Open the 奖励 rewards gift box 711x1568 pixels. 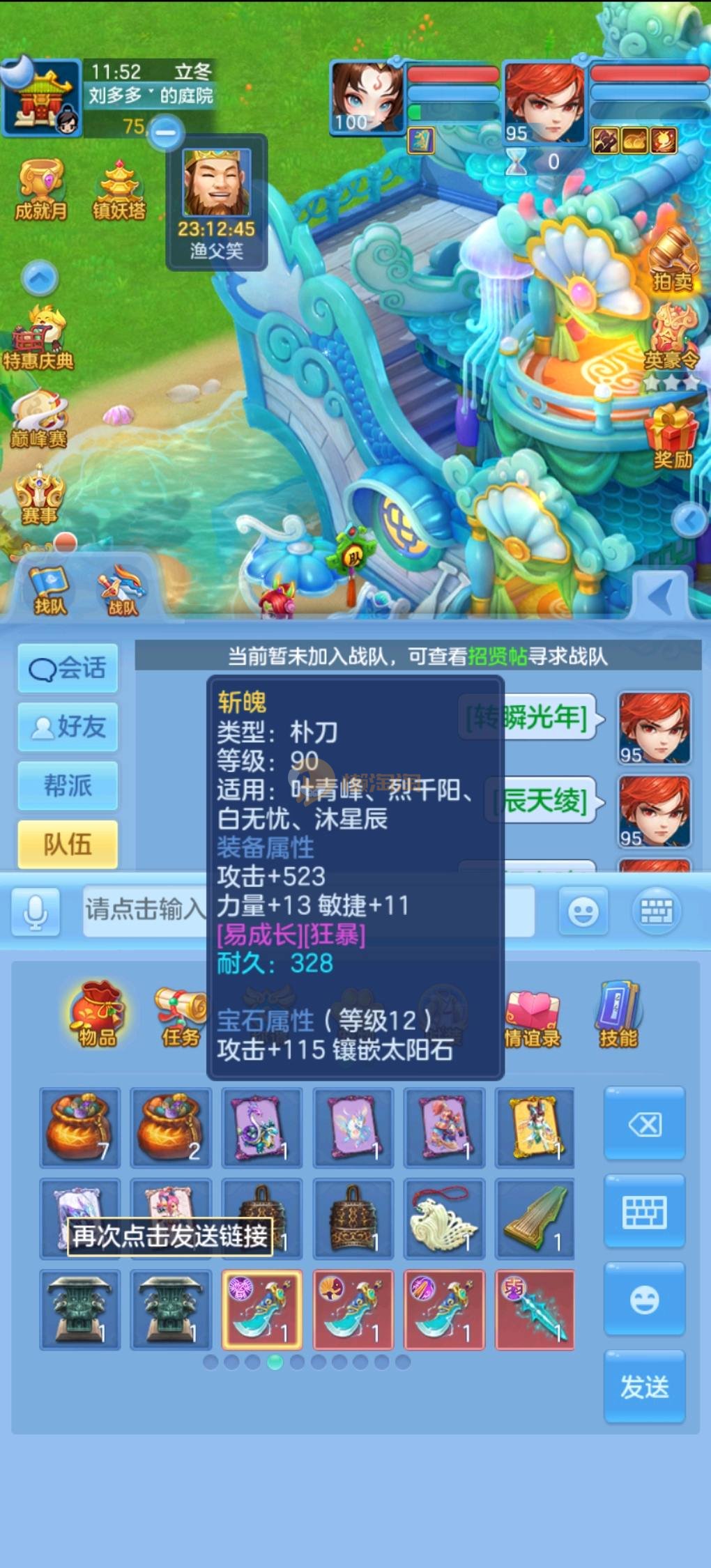(672, 437)
